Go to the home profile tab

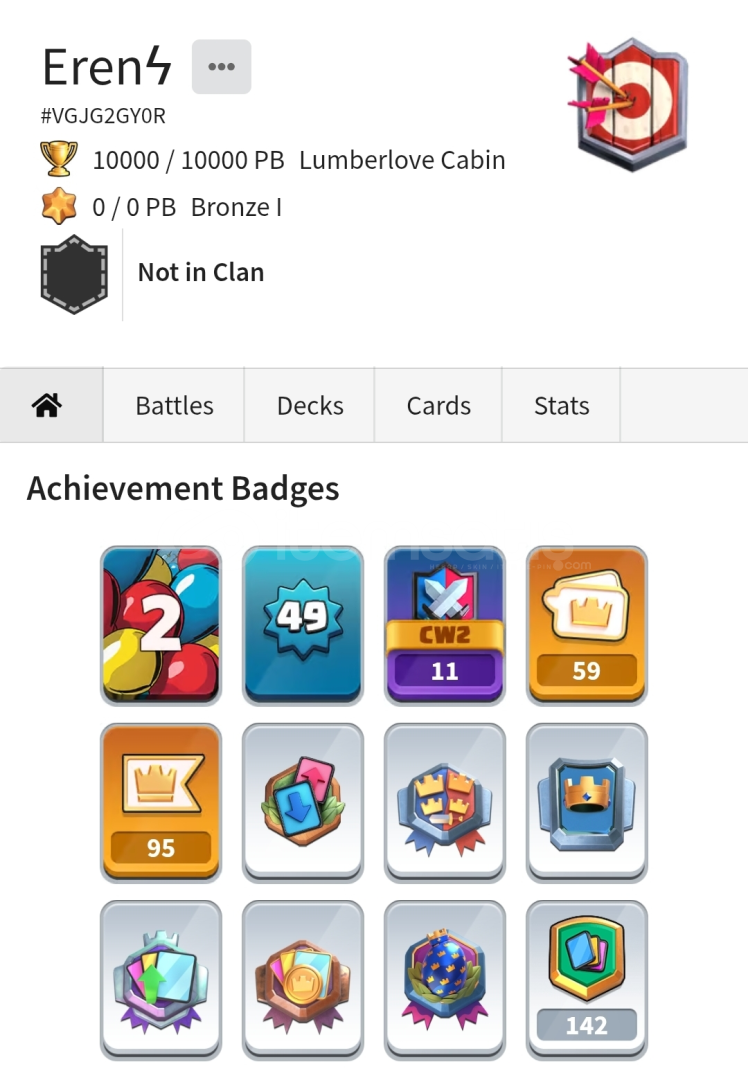47,405
